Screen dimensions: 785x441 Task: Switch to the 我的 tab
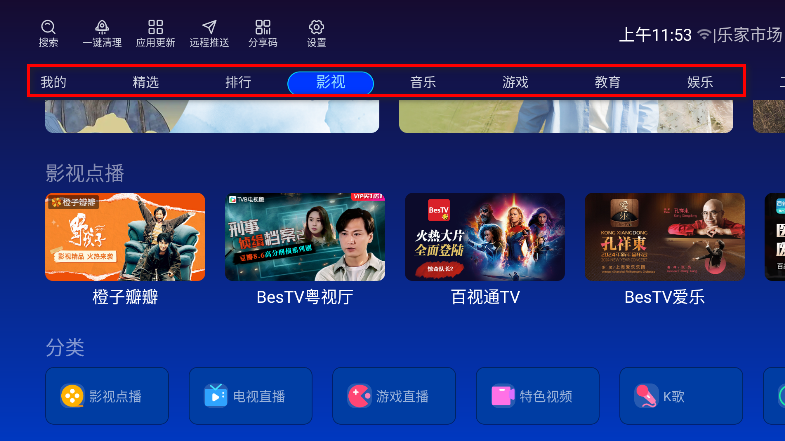pos(54,82)
